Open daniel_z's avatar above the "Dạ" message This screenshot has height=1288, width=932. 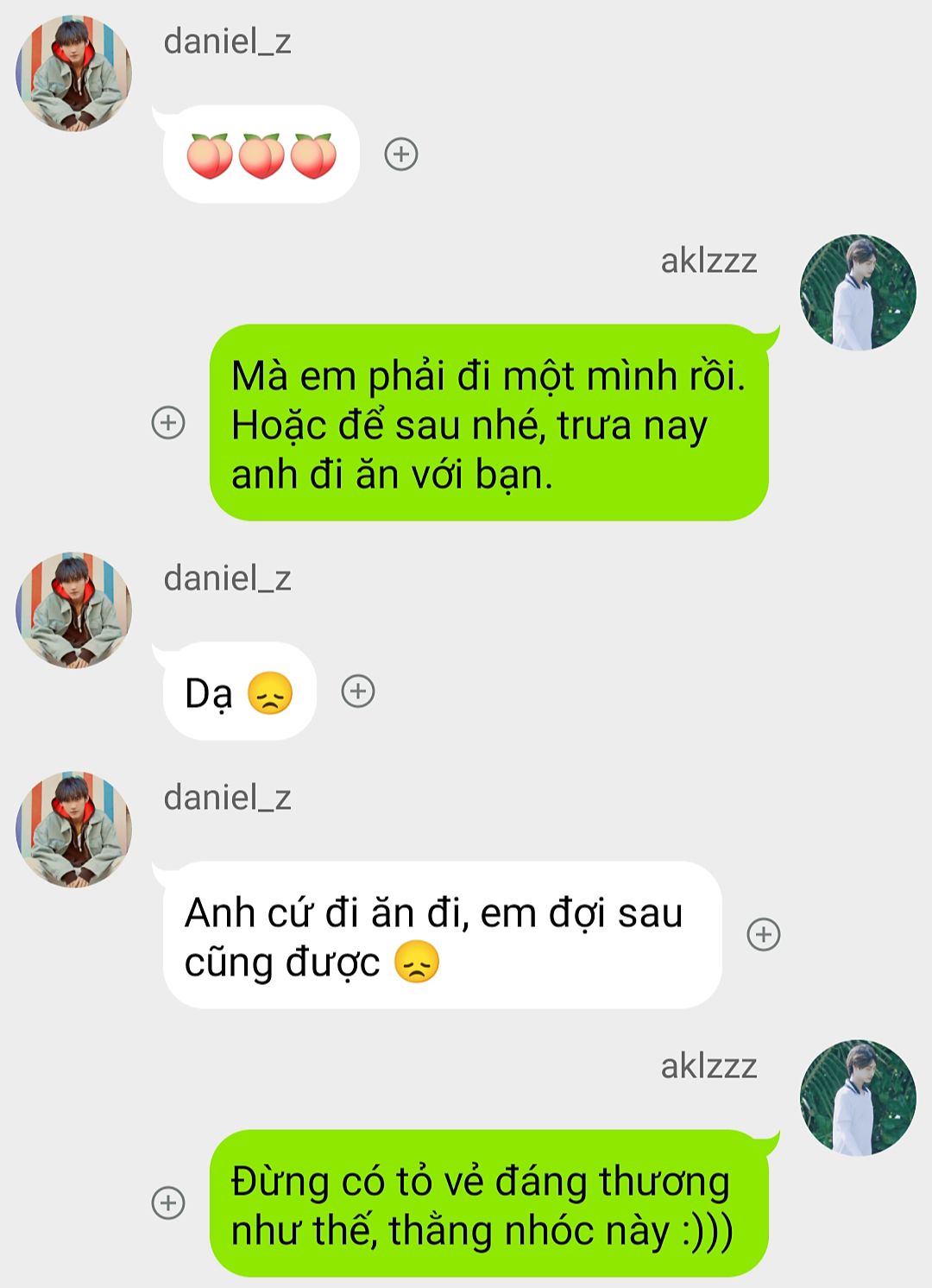coord(74,611)
